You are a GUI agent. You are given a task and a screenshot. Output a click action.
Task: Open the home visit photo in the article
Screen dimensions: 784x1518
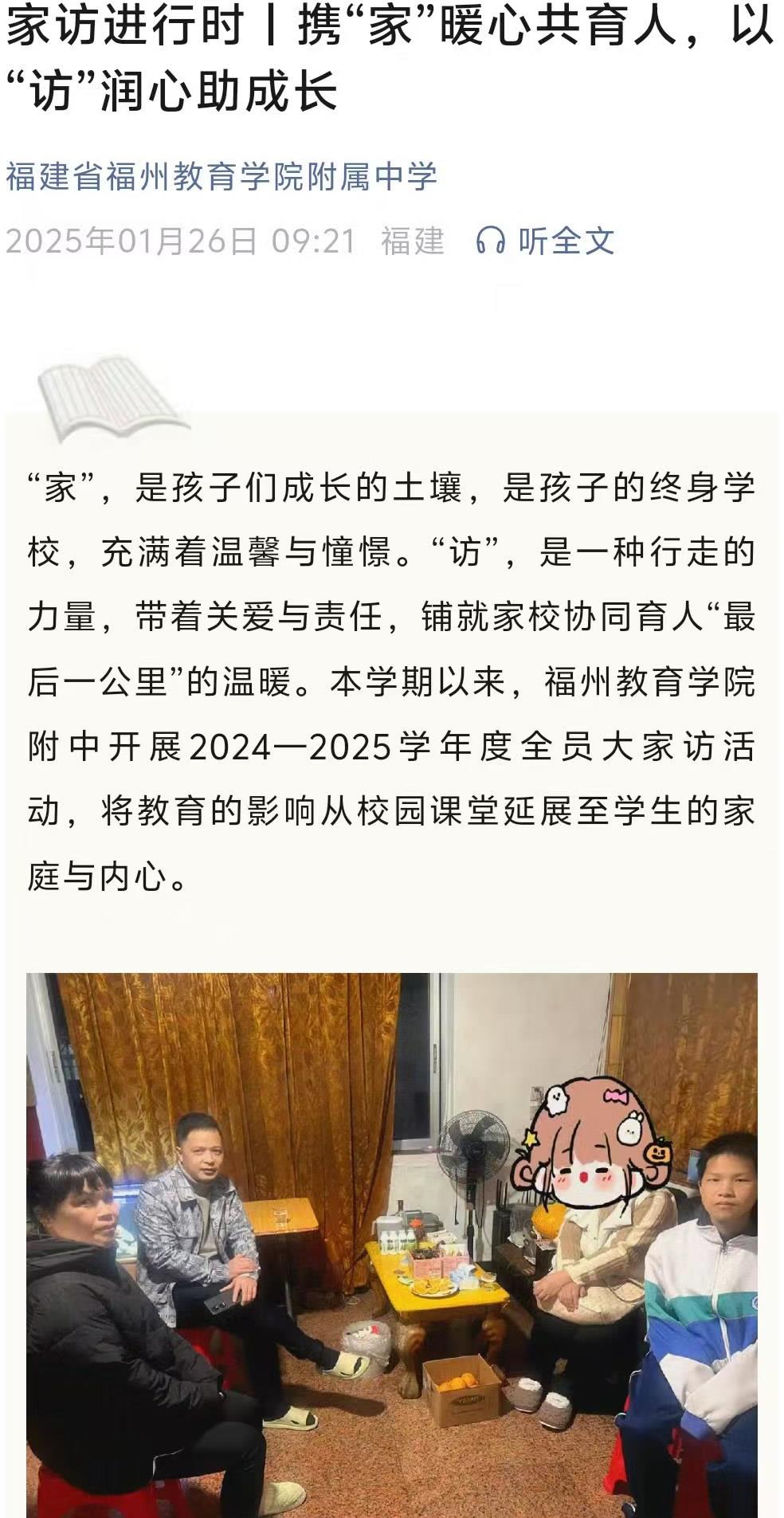[391, 1243]
